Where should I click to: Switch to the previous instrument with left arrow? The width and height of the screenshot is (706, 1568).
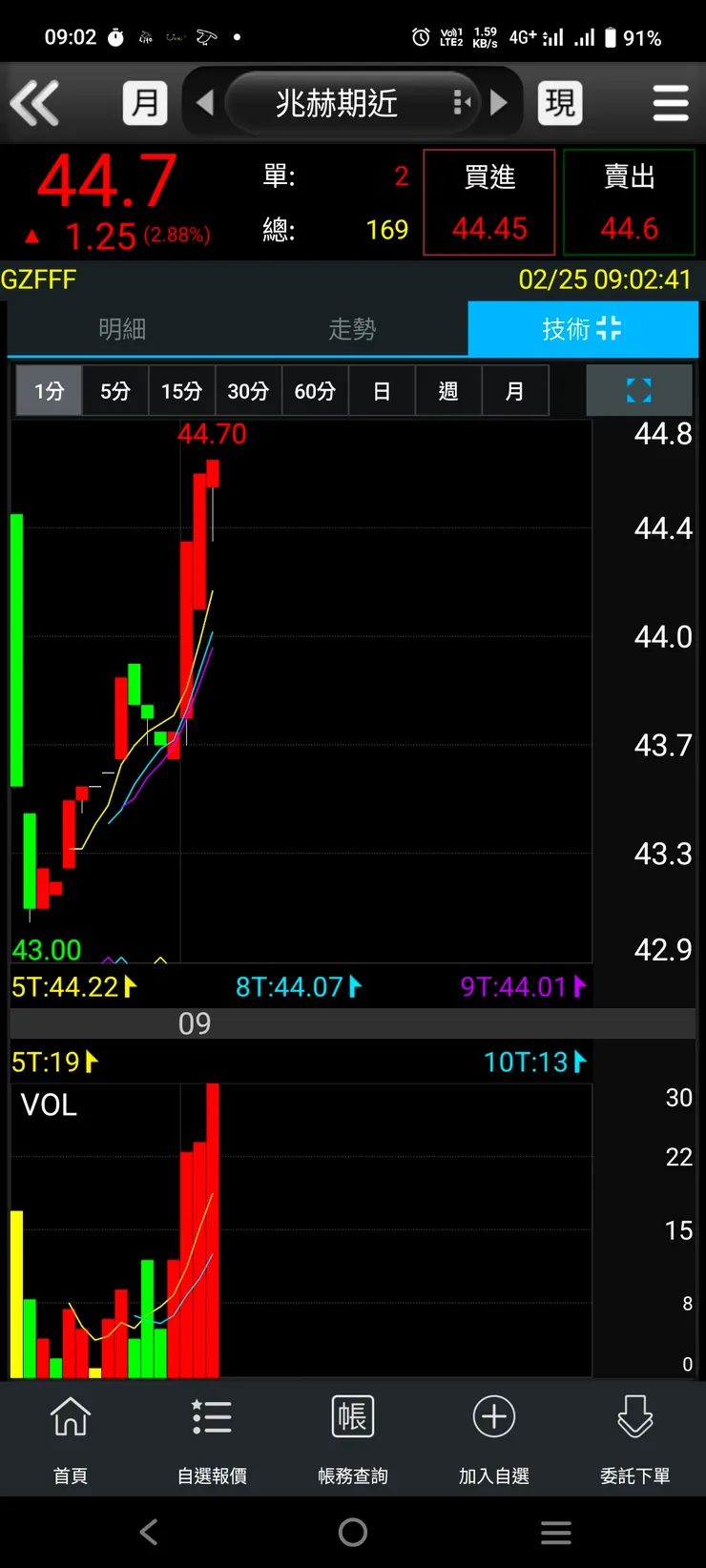(x=204, y=103)
